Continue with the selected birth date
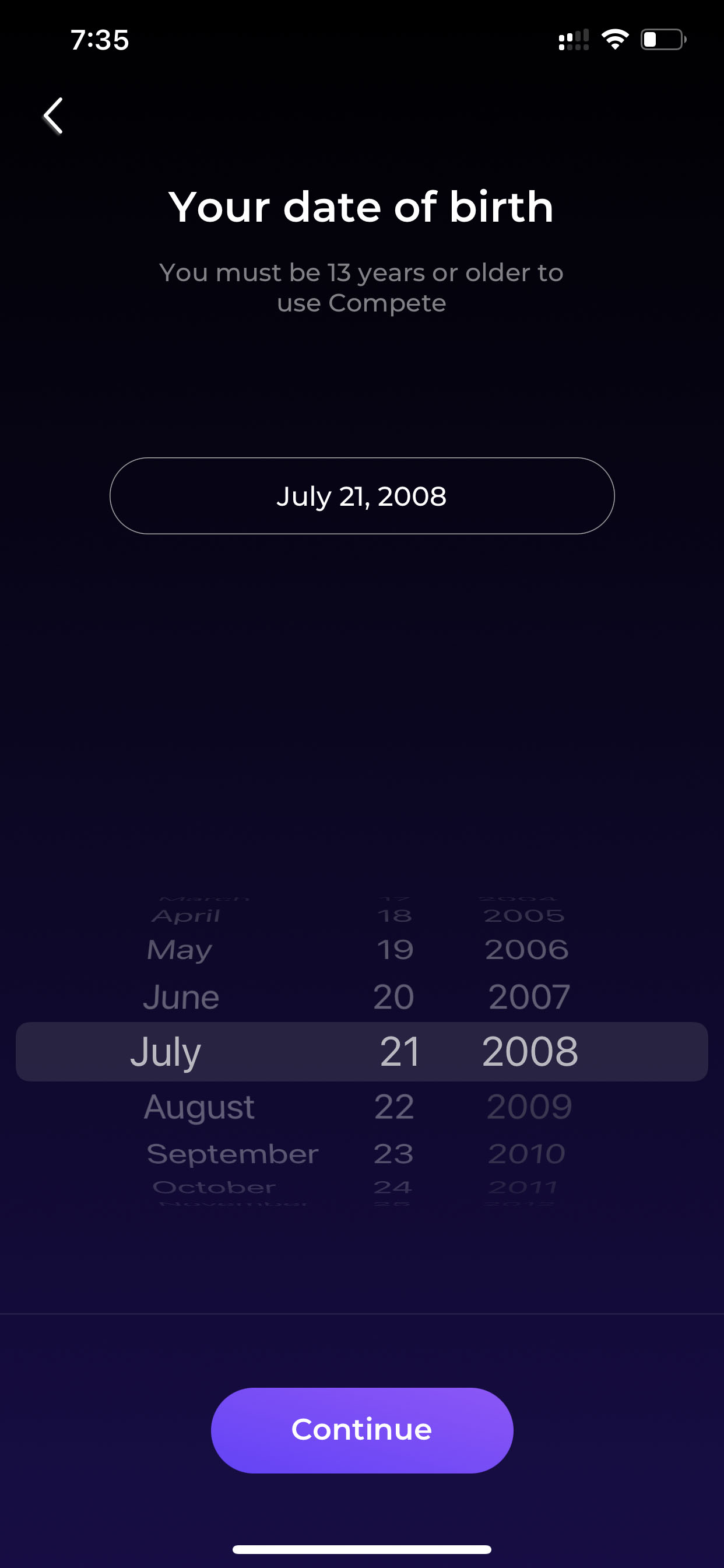Viewport: 724px width, 1568px height. tap(362, 1430)
